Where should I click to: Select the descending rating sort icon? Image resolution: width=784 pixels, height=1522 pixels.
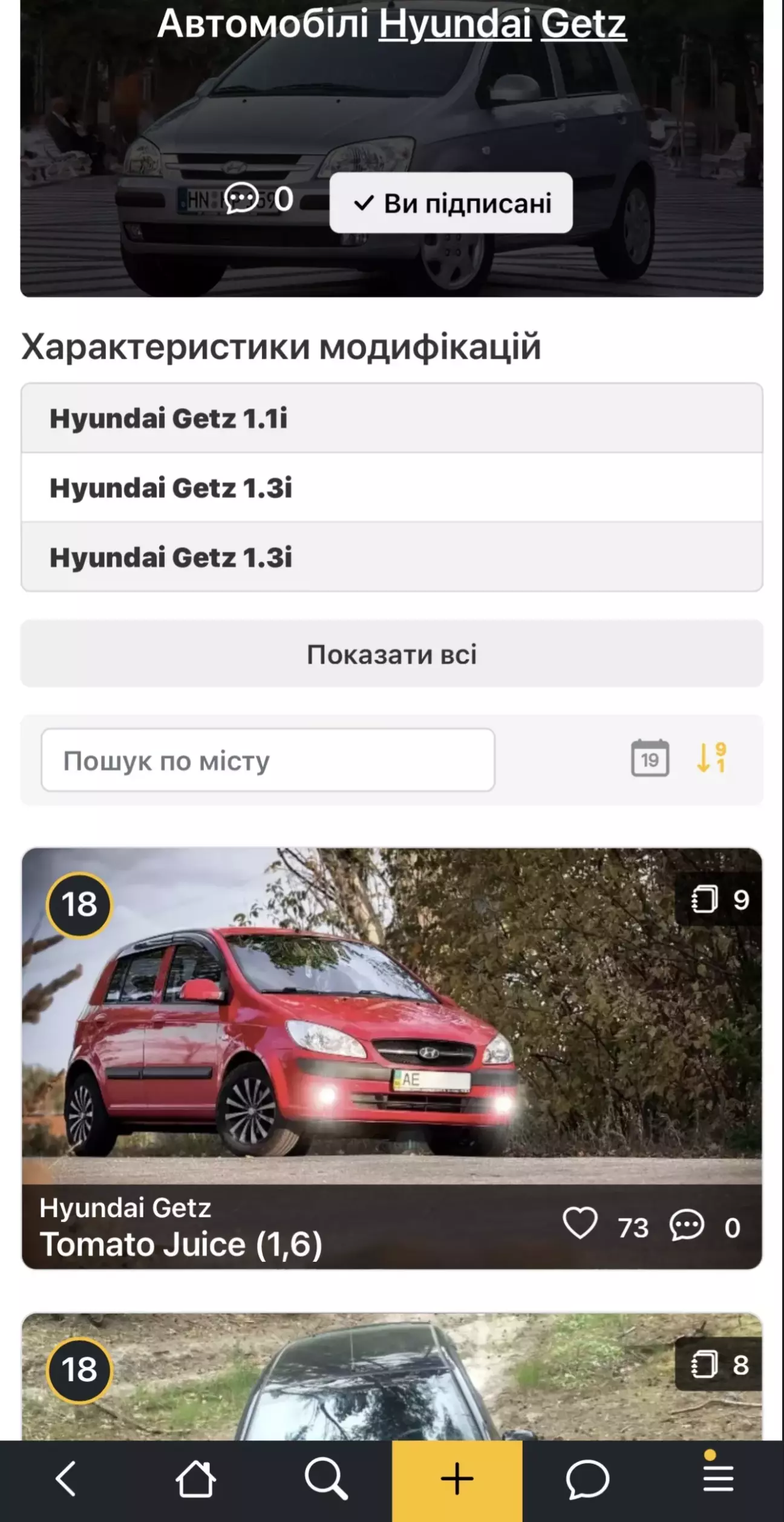click(x=711, y=758)
